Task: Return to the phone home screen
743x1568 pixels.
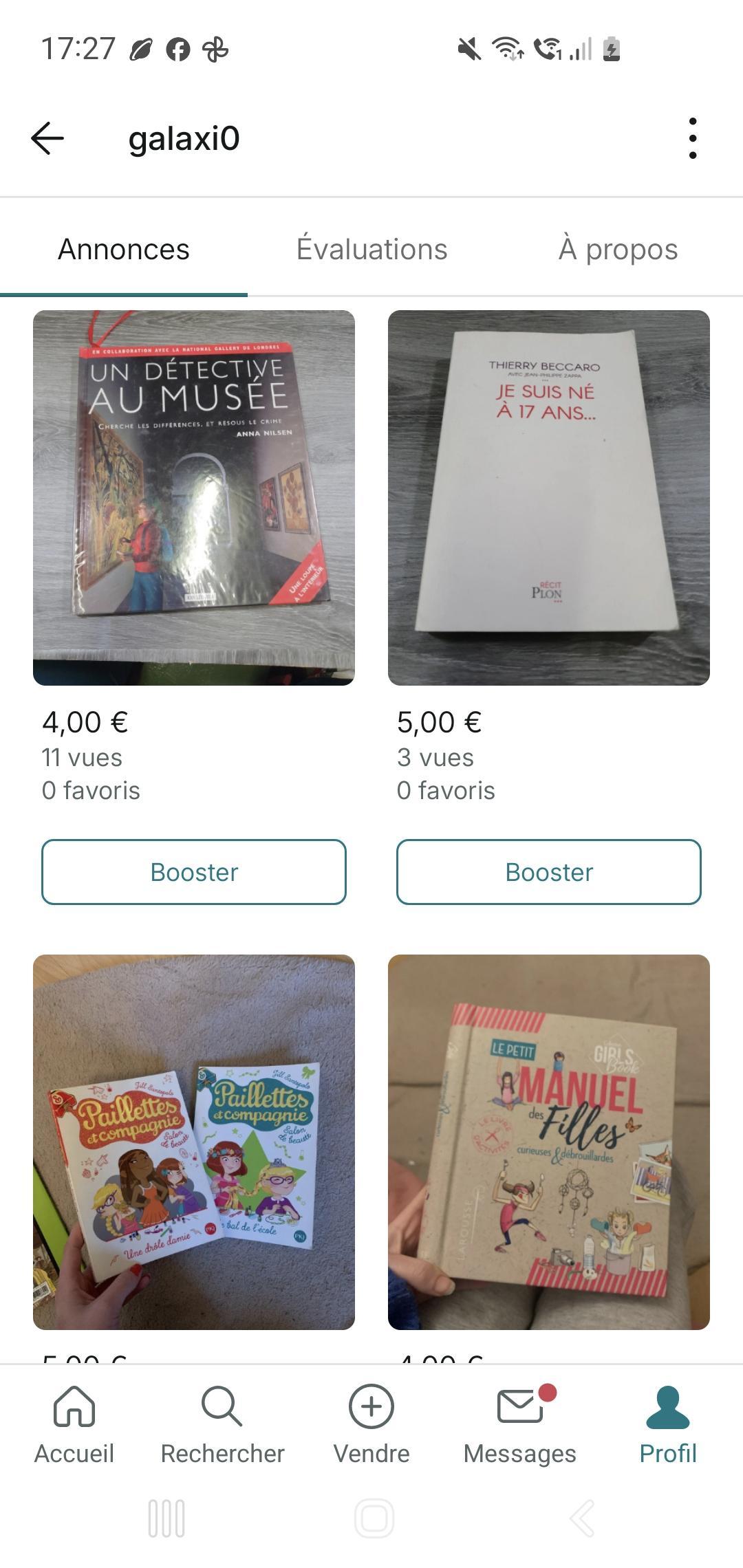Action: [374, 1518]
